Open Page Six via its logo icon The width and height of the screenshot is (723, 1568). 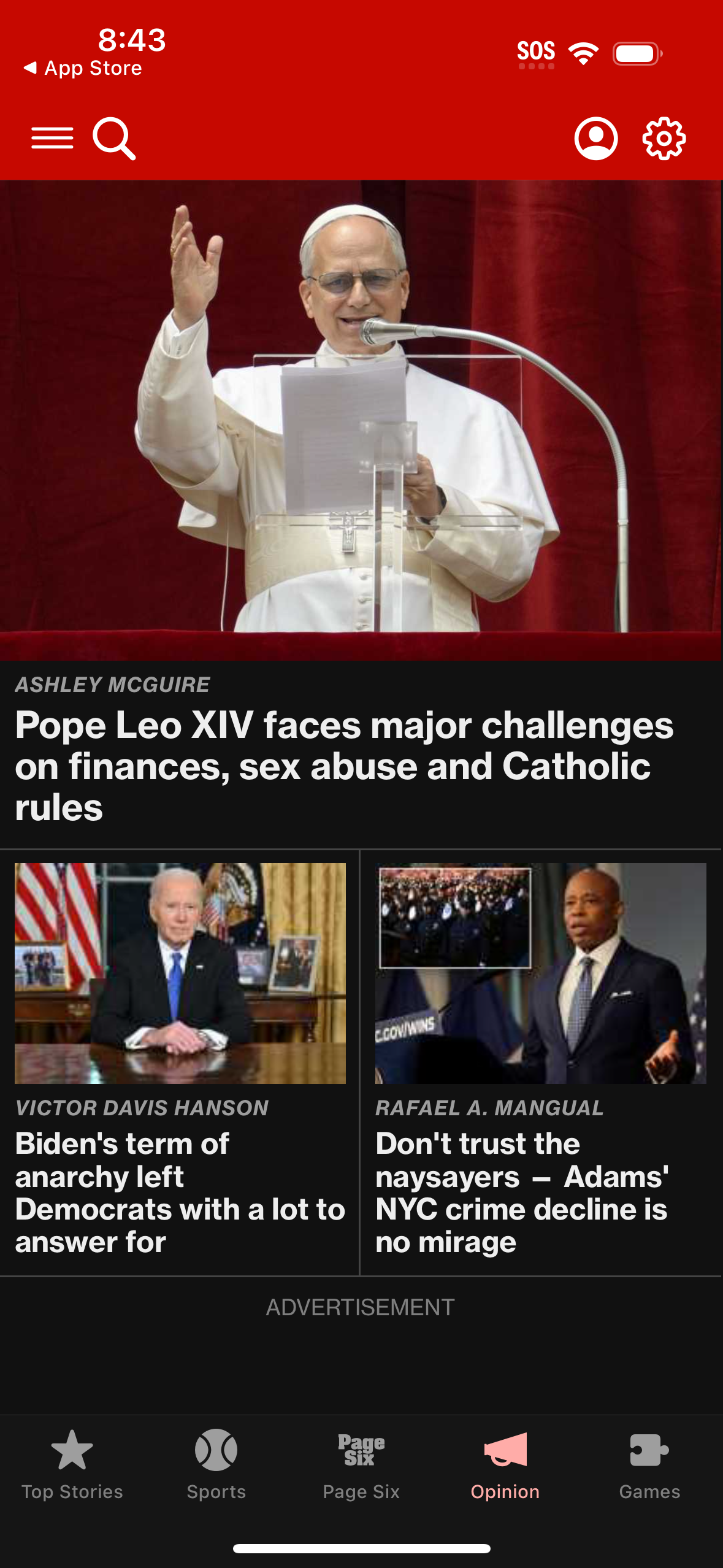[x=361, y=1449]
